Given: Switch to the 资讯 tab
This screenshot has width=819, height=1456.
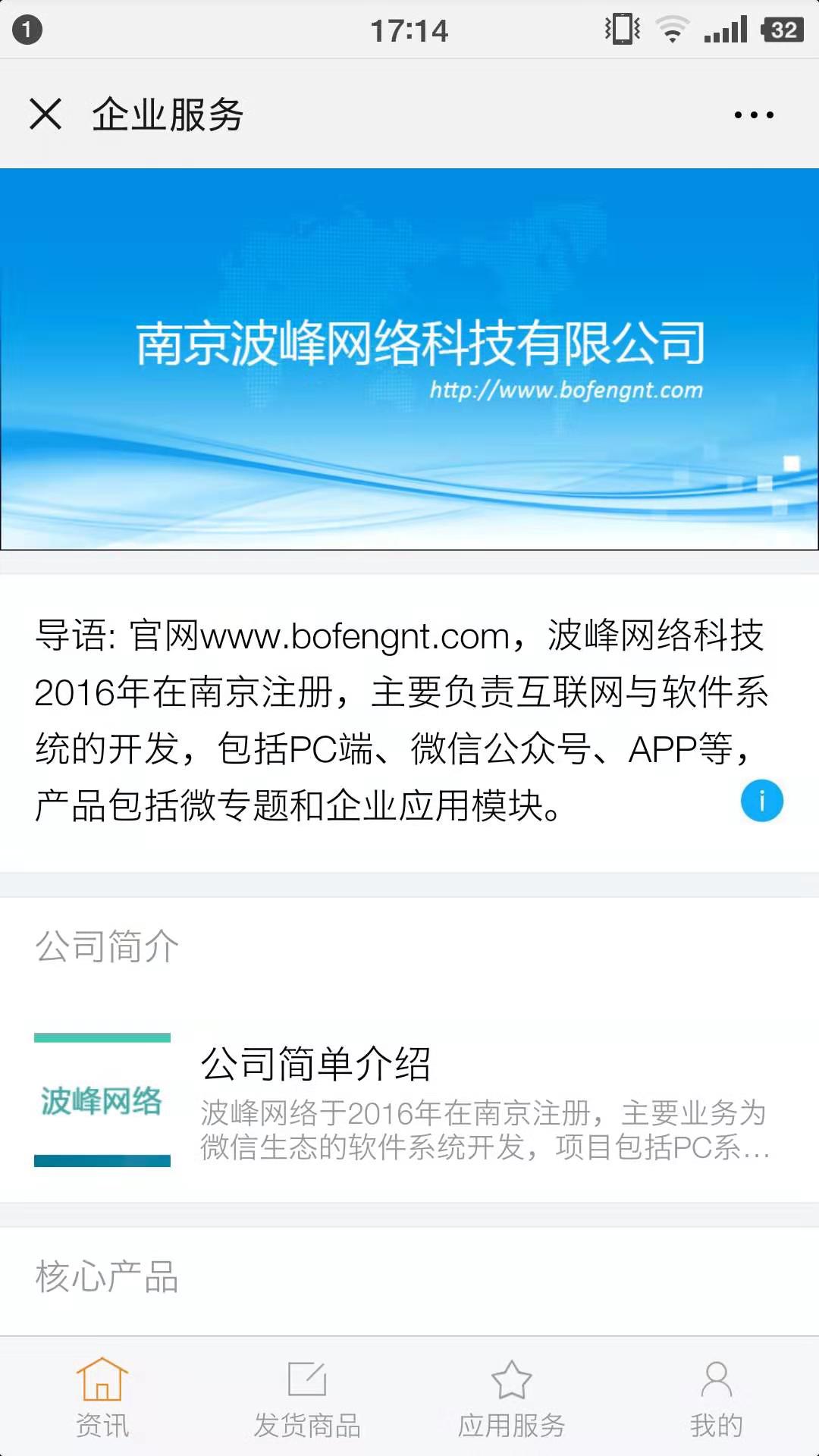Looking at the screenshot, I should [102, 1397].
